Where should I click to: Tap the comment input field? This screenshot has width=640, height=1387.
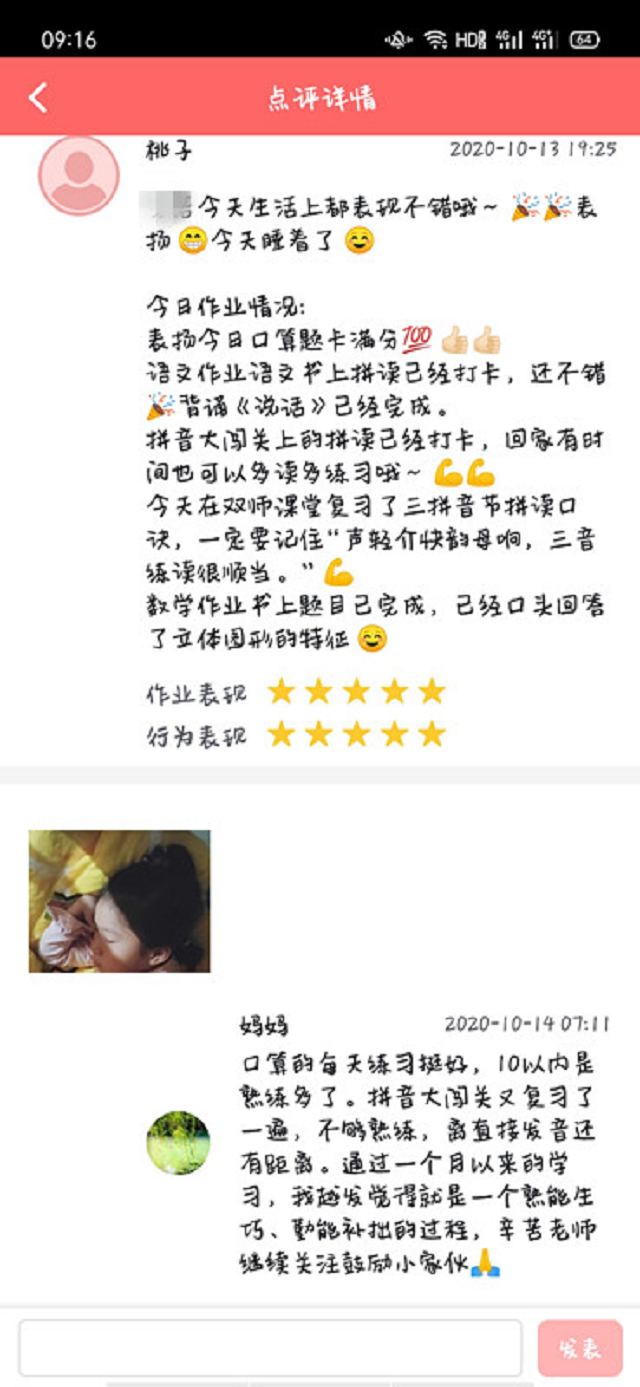point(270,1347)
